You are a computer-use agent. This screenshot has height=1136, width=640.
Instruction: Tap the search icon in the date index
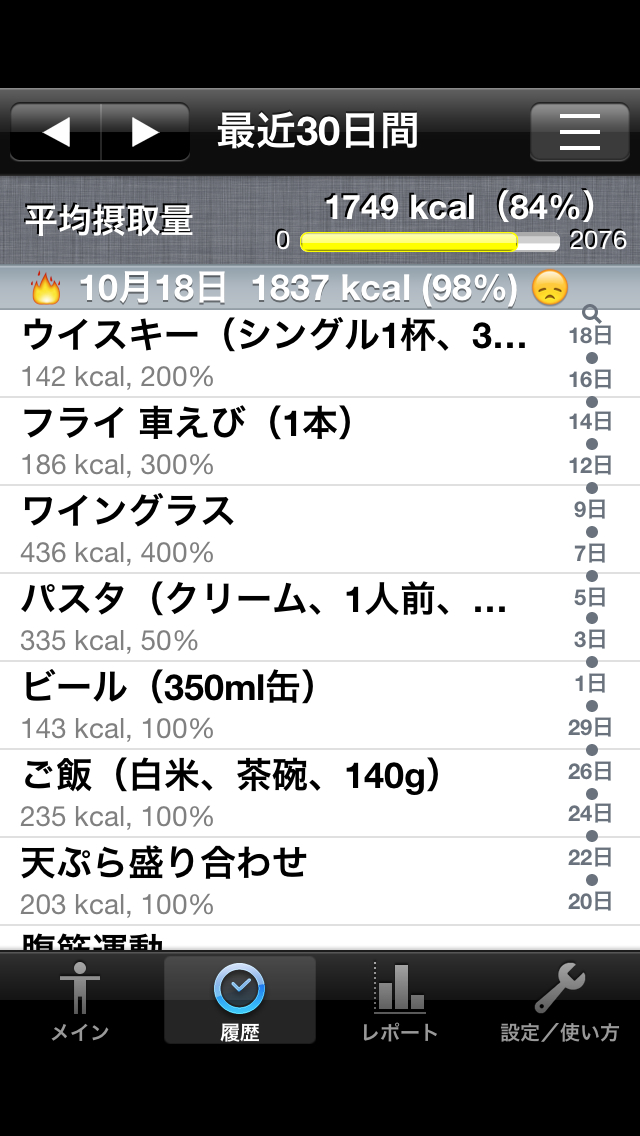[x=591, y=314]
